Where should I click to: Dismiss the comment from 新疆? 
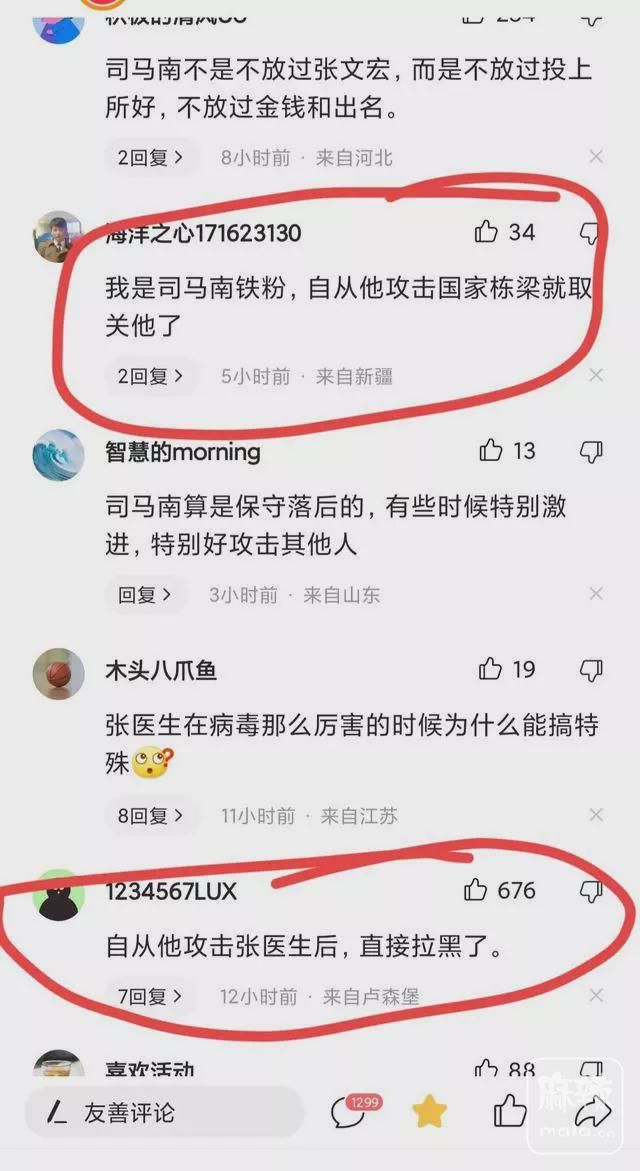(596, 376)
